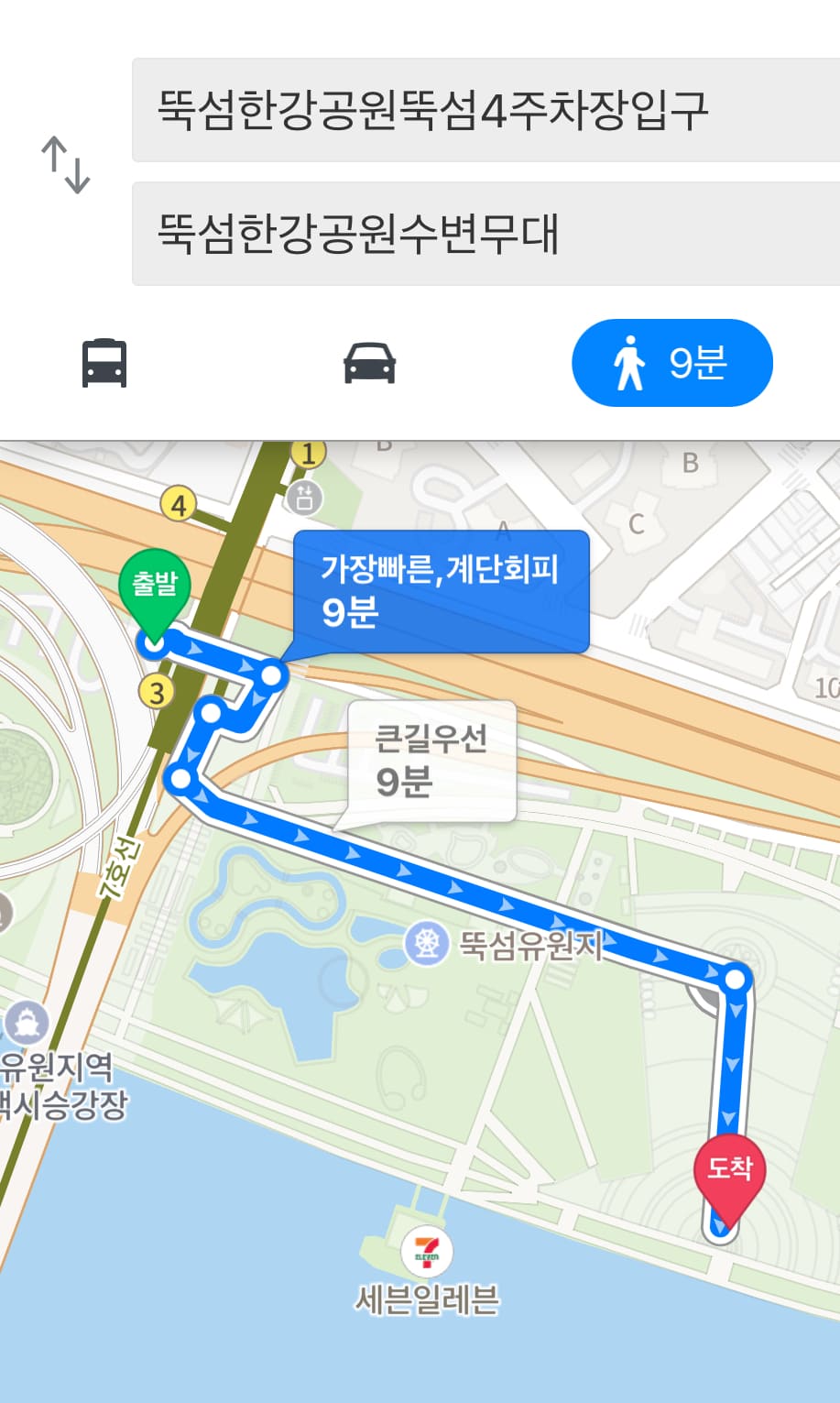Click the 뚝섬유원지 ferris wheel map icon

pyautogui.click(x=425, y=944)
